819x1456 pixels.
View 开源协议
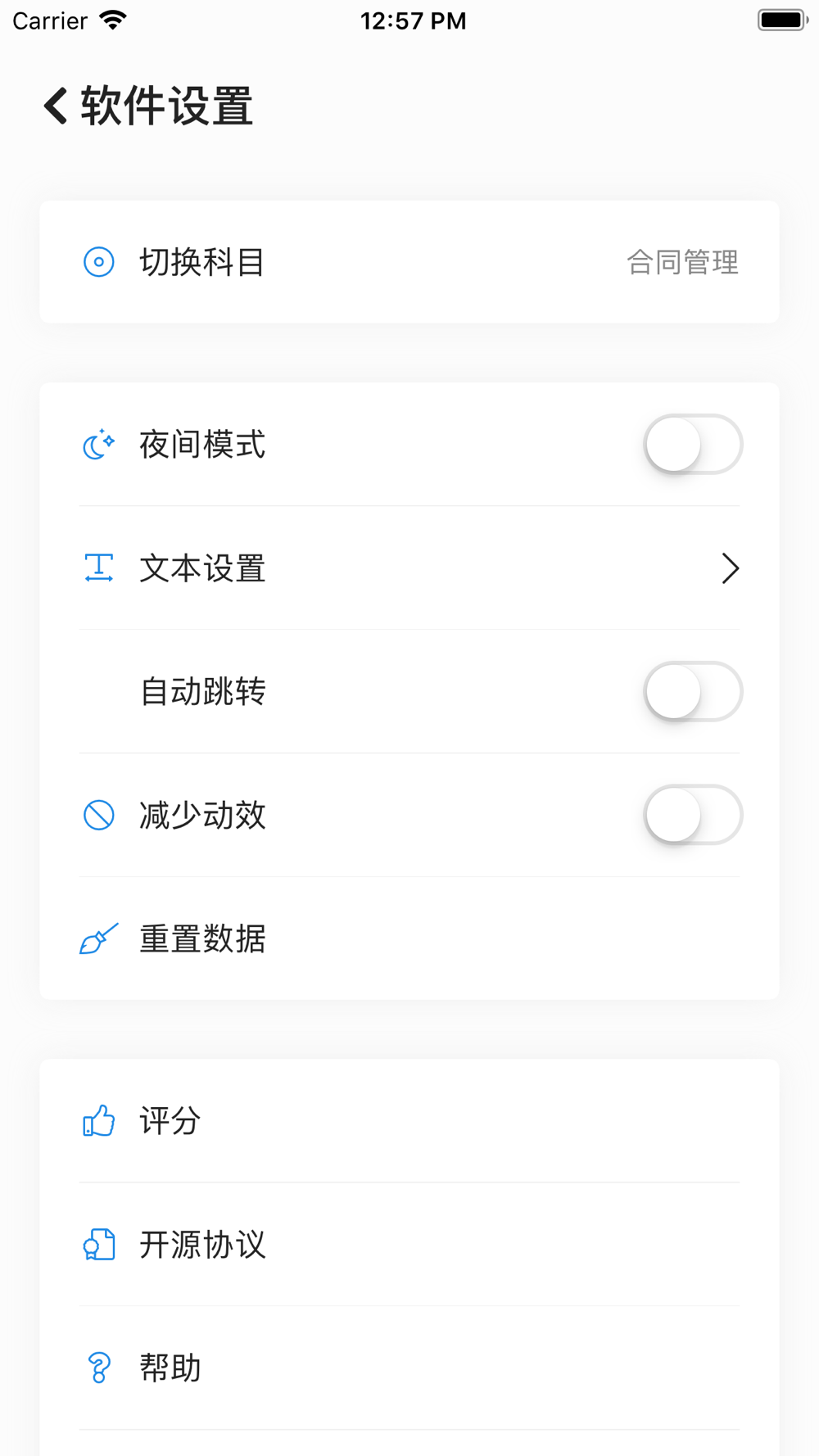tap(409, 1245)
